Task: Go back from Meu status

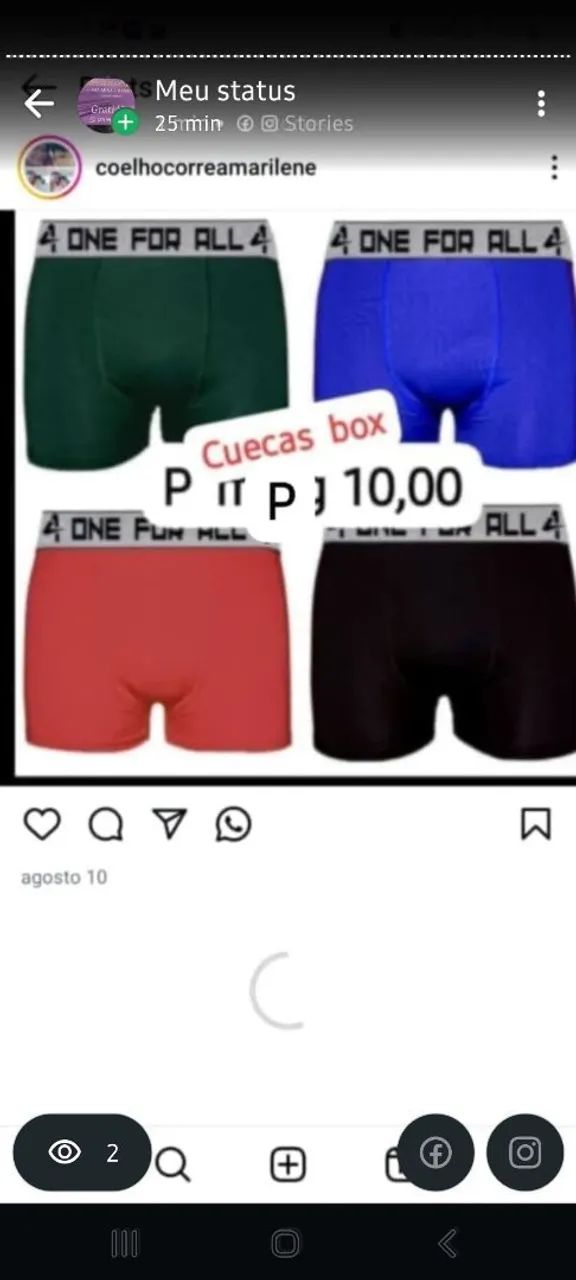Action: 39,103
